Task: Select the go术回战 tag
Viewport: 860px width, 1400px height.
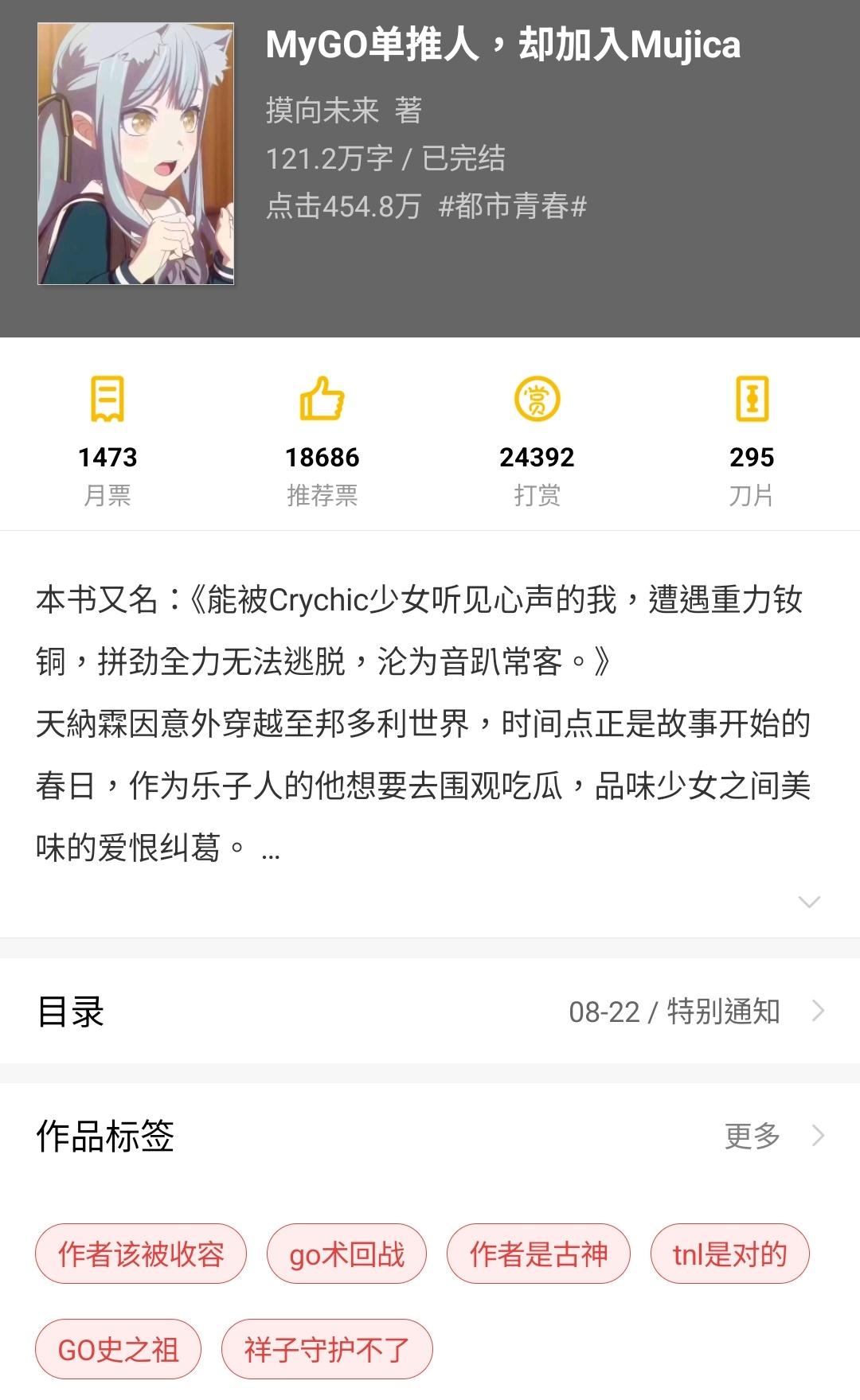Action: click(346, 1254)
